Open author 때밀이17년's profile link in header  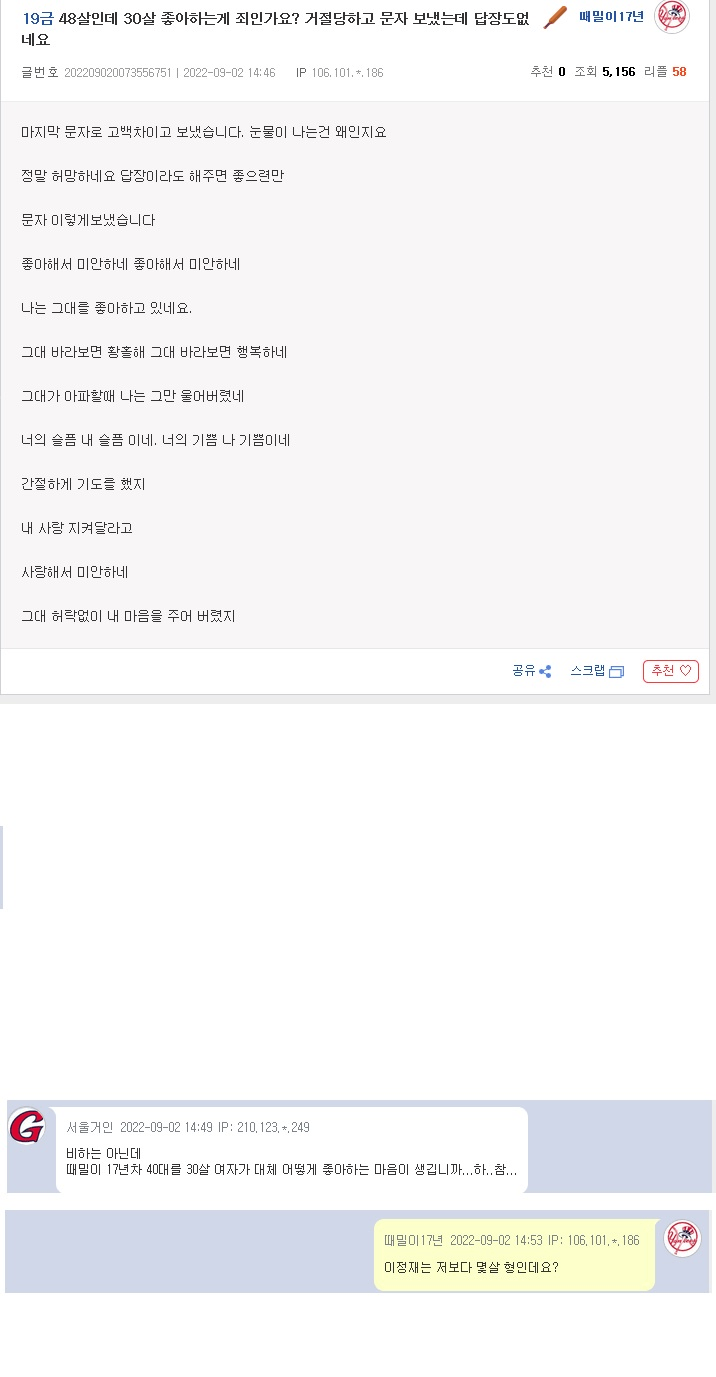611,16
